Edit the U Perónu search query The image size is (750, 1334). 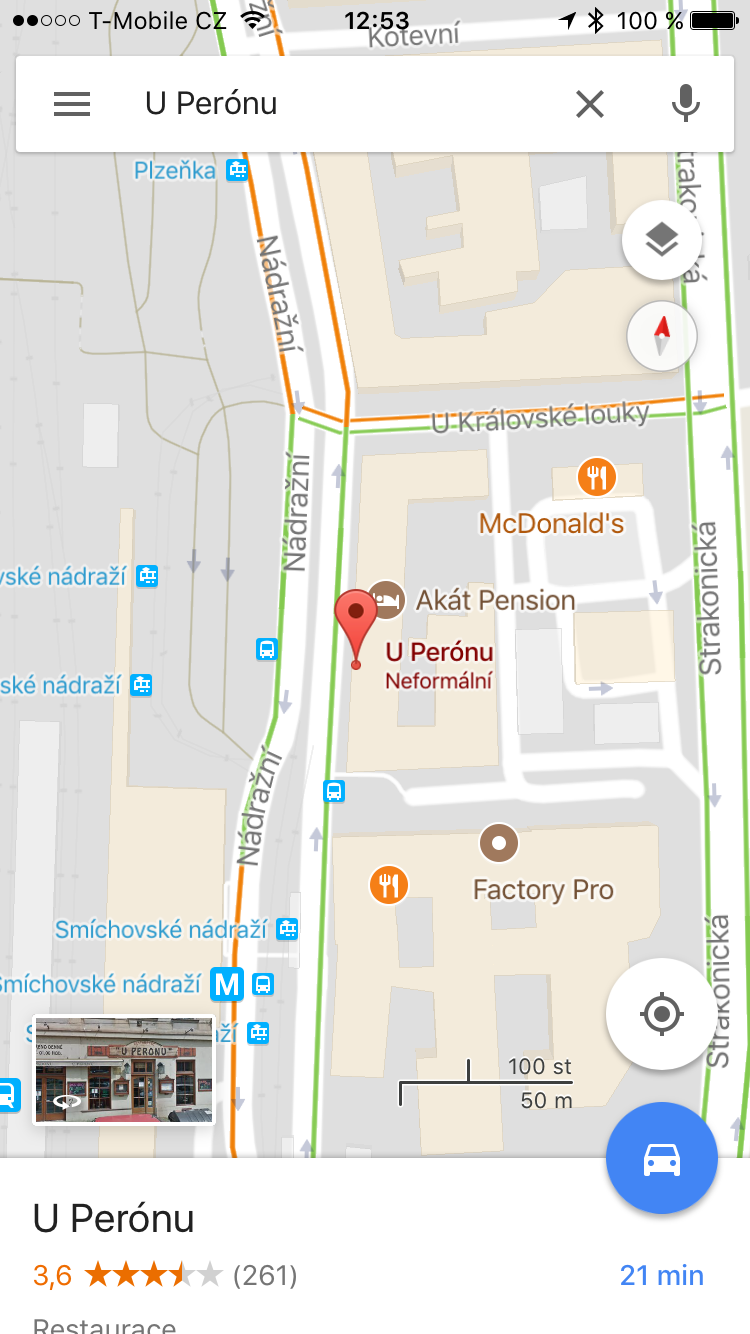(x=330, y=104)
